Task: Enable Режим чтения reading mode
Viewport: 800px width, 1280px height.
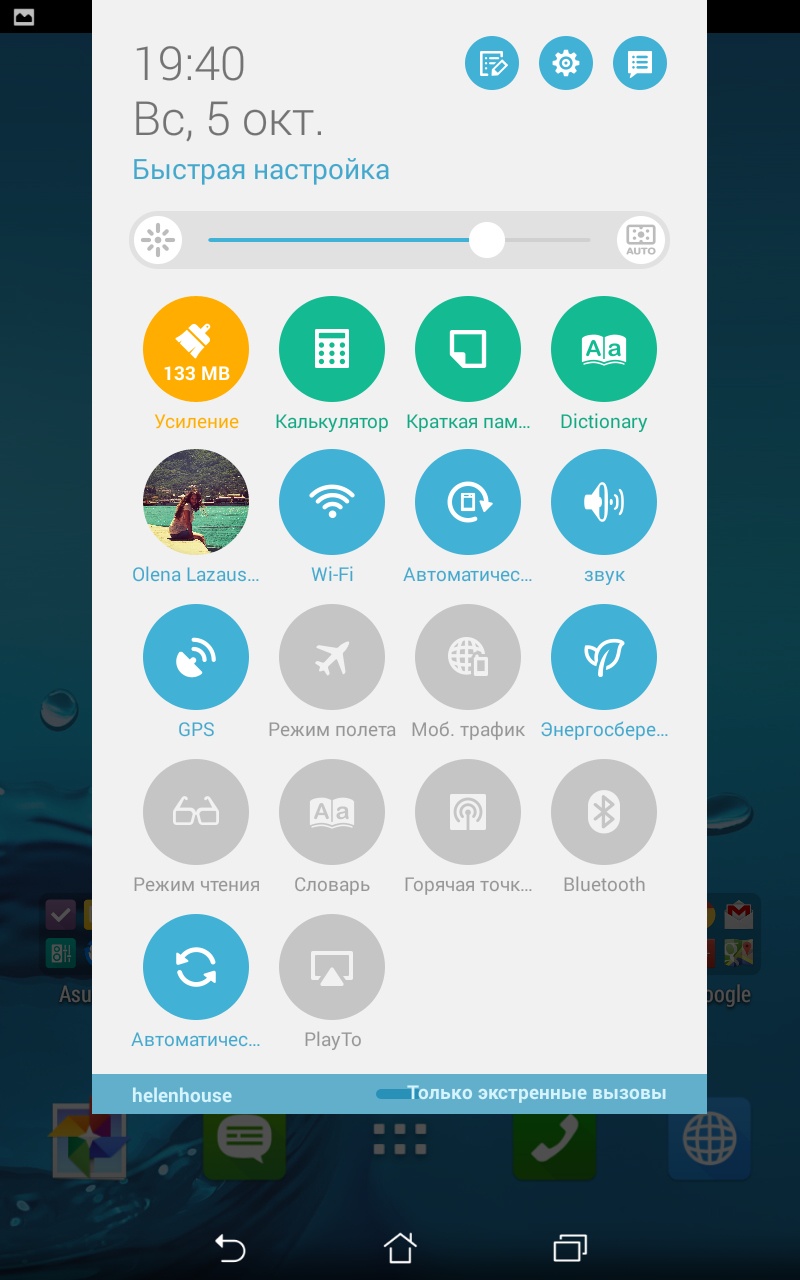Action: (196, 812)
